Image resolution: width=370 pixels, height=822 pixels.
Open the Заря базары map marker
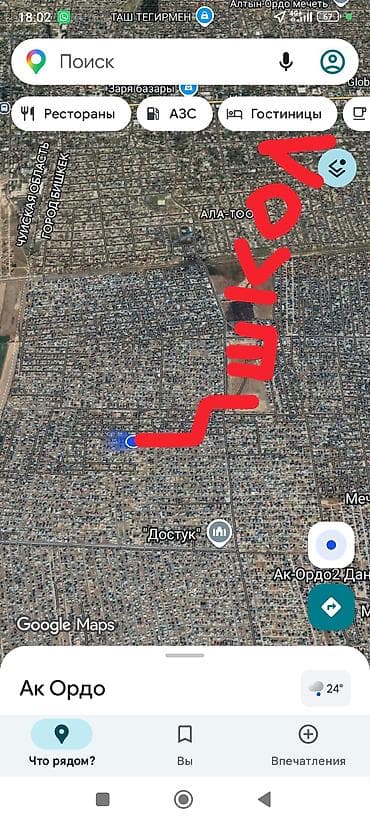tap(188, 89)
